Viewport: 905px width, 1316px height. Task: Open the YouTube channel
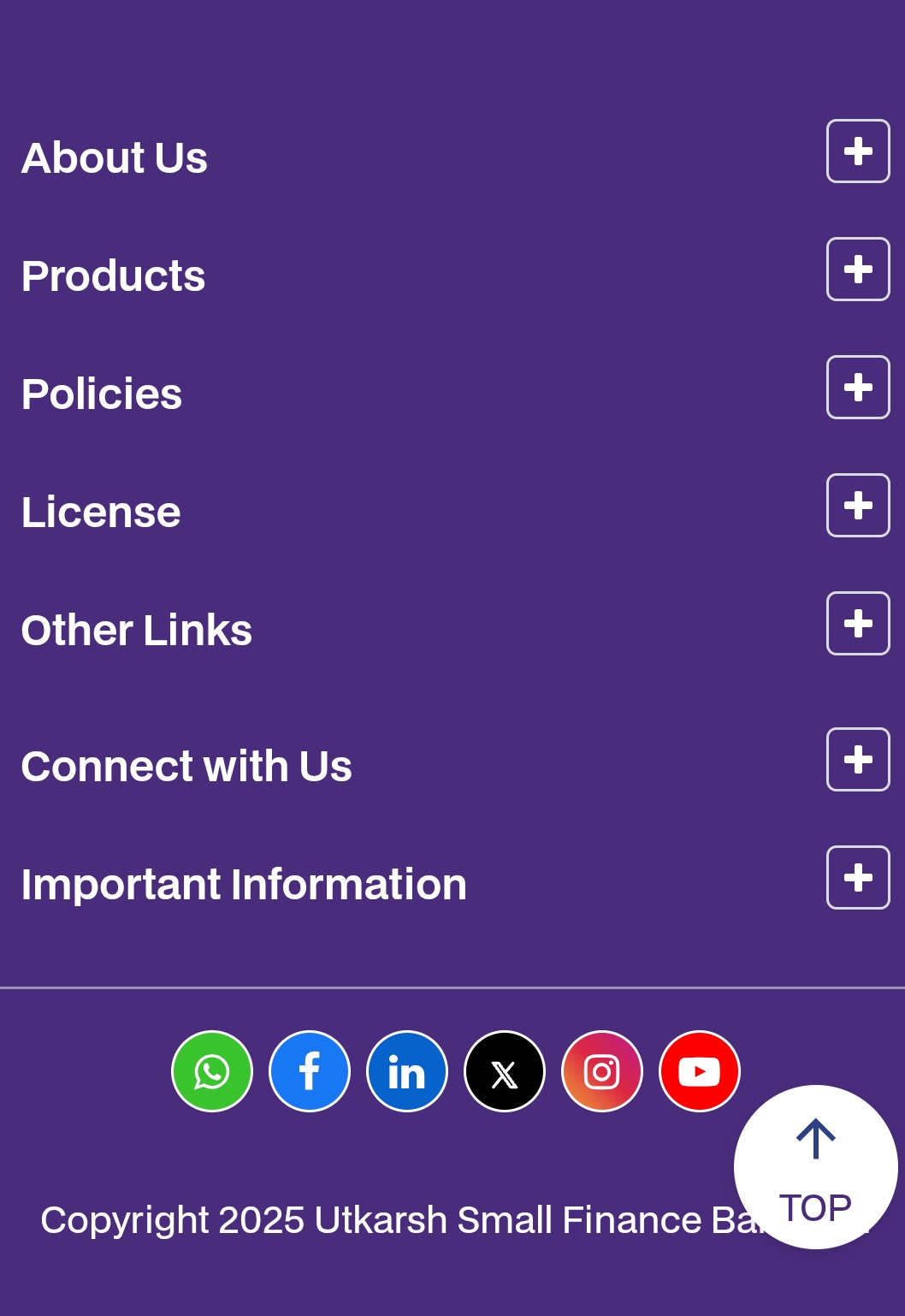pos(700,1071)
